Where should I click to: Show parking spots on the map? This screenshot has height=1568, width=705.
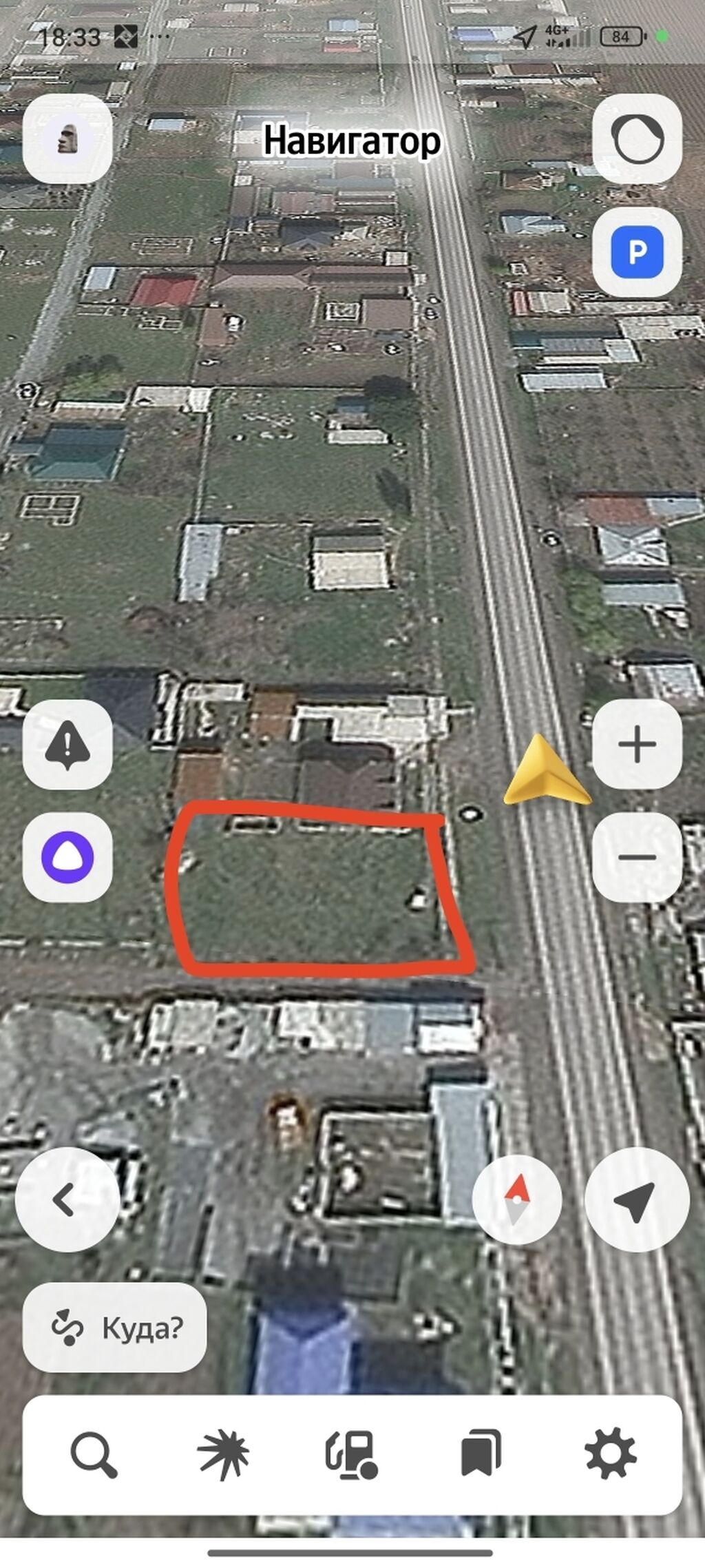(x=637, y=253)
